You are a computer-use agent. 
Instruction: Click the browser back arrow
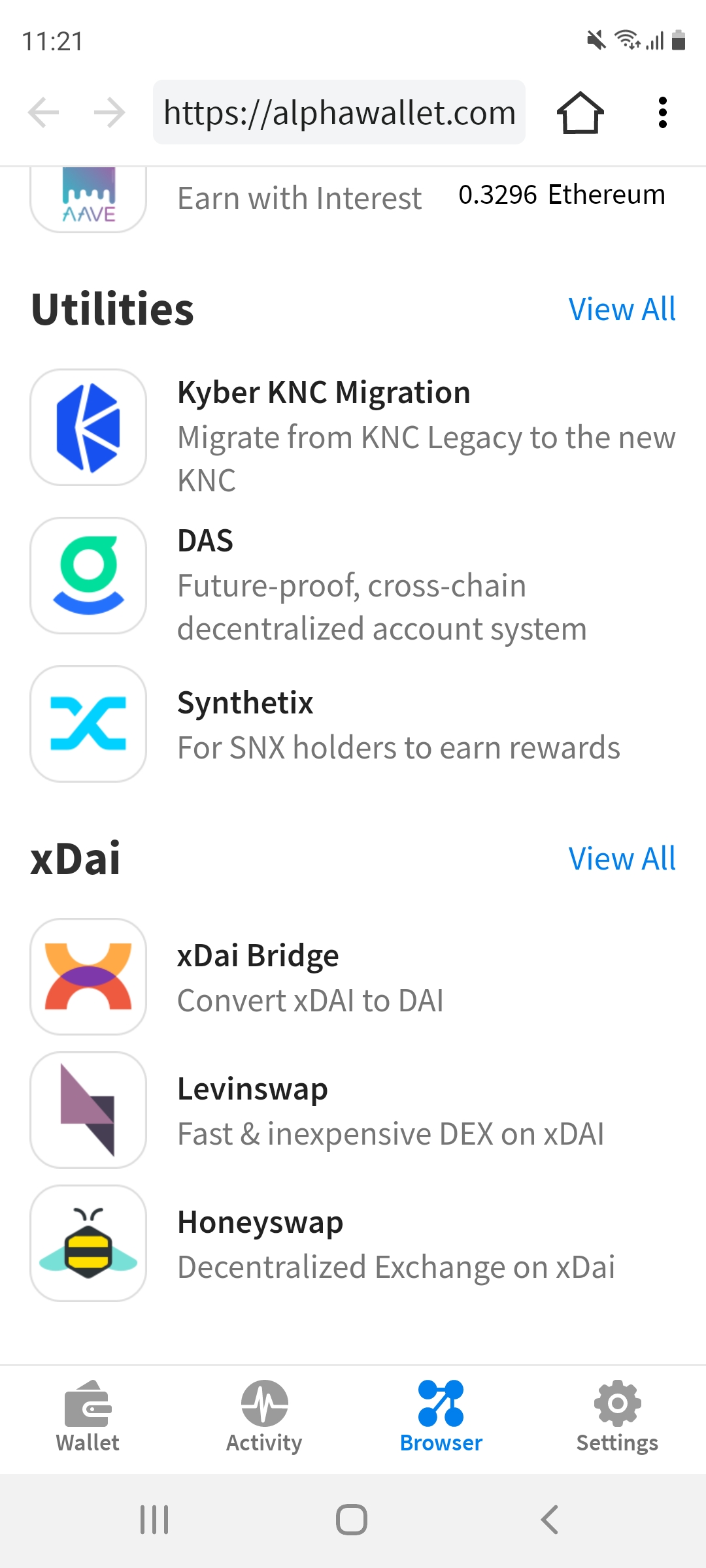(x=43, y=112)
